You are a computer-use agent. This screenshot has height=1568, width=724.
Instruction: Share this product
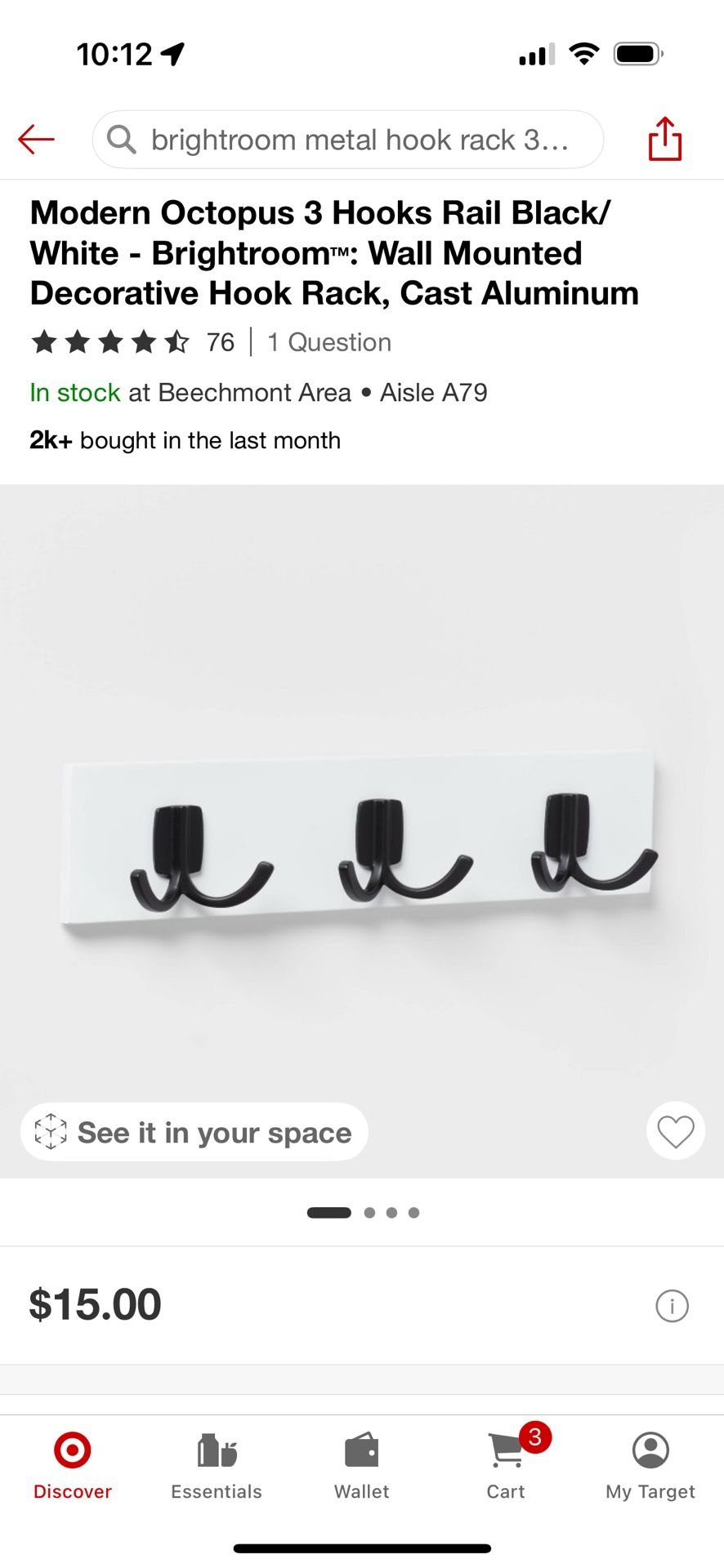(664, 139)
